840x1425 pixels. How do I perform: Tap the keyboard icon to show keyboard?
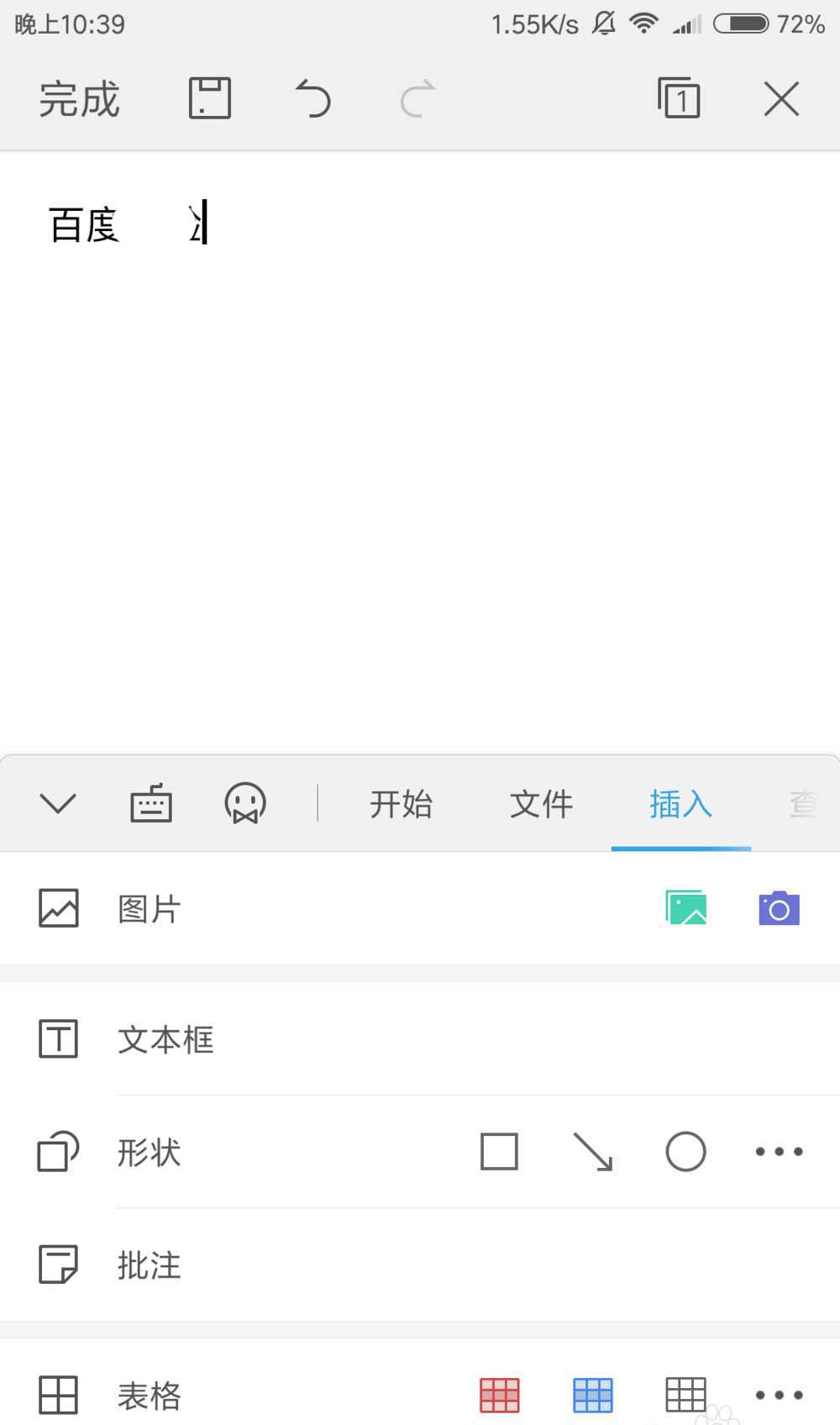(x=151, y=802)
